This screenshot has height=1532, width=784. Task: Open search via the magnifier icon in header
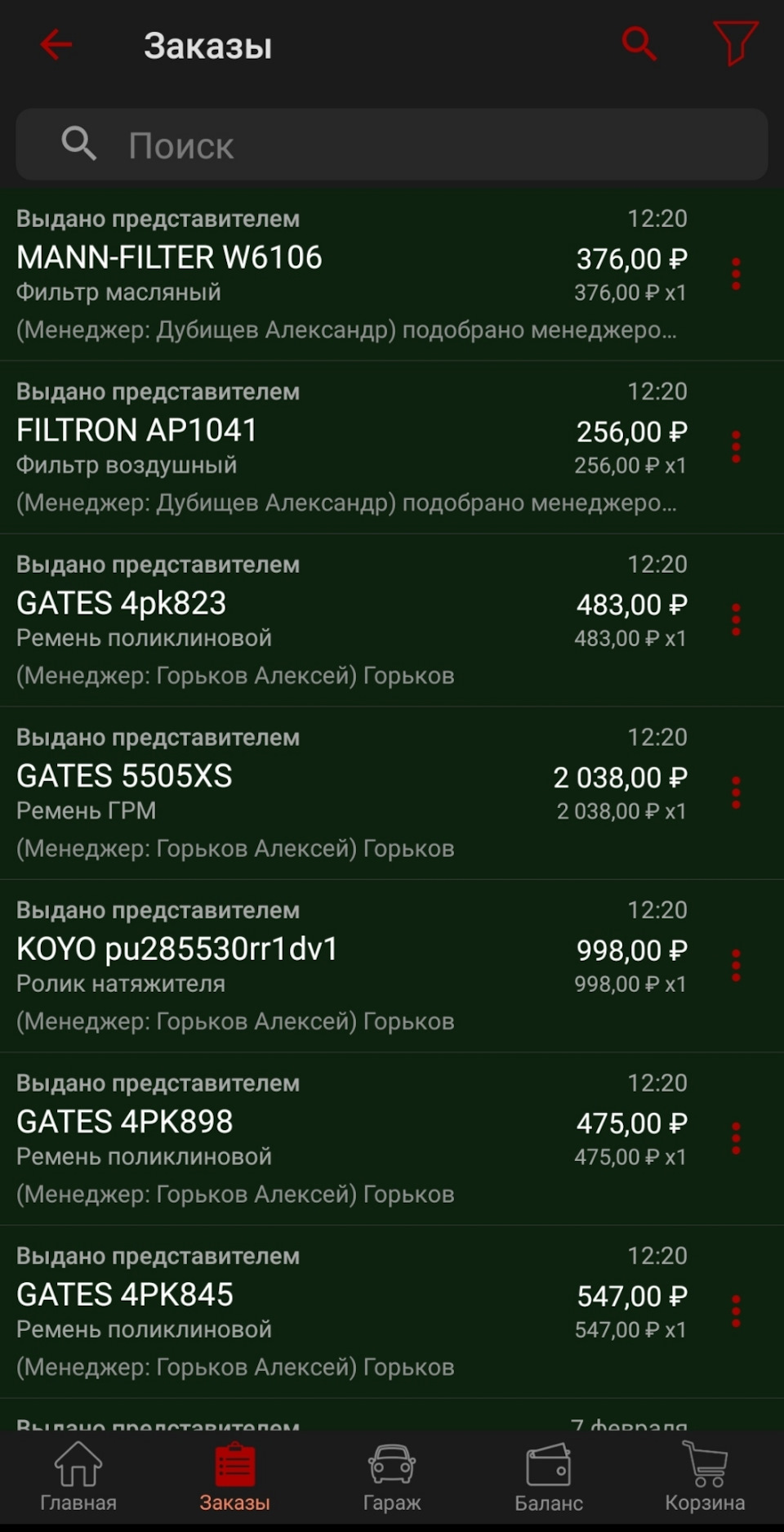pos(639,43)
